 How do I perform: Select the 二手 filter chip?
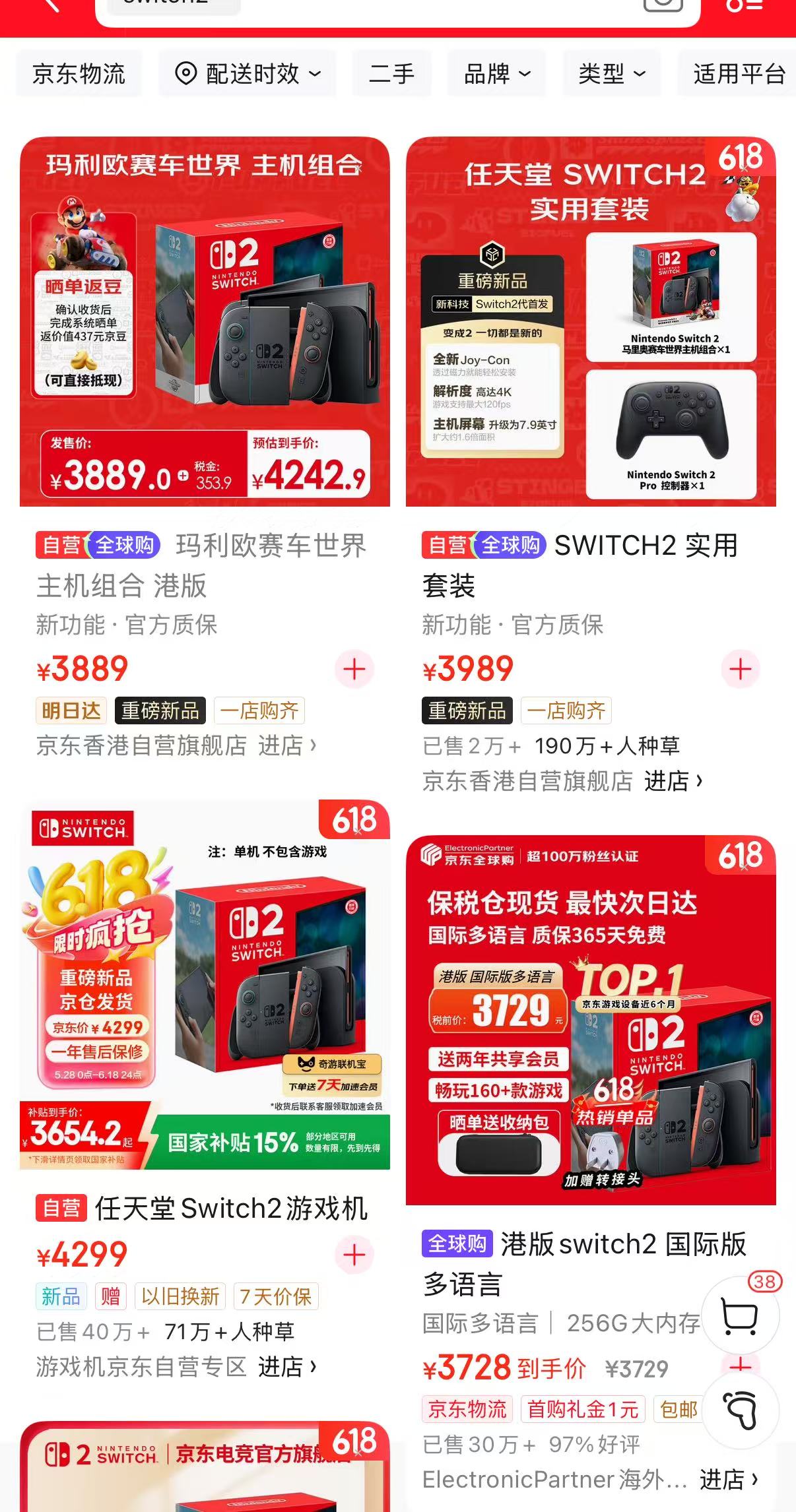[391, 74]
